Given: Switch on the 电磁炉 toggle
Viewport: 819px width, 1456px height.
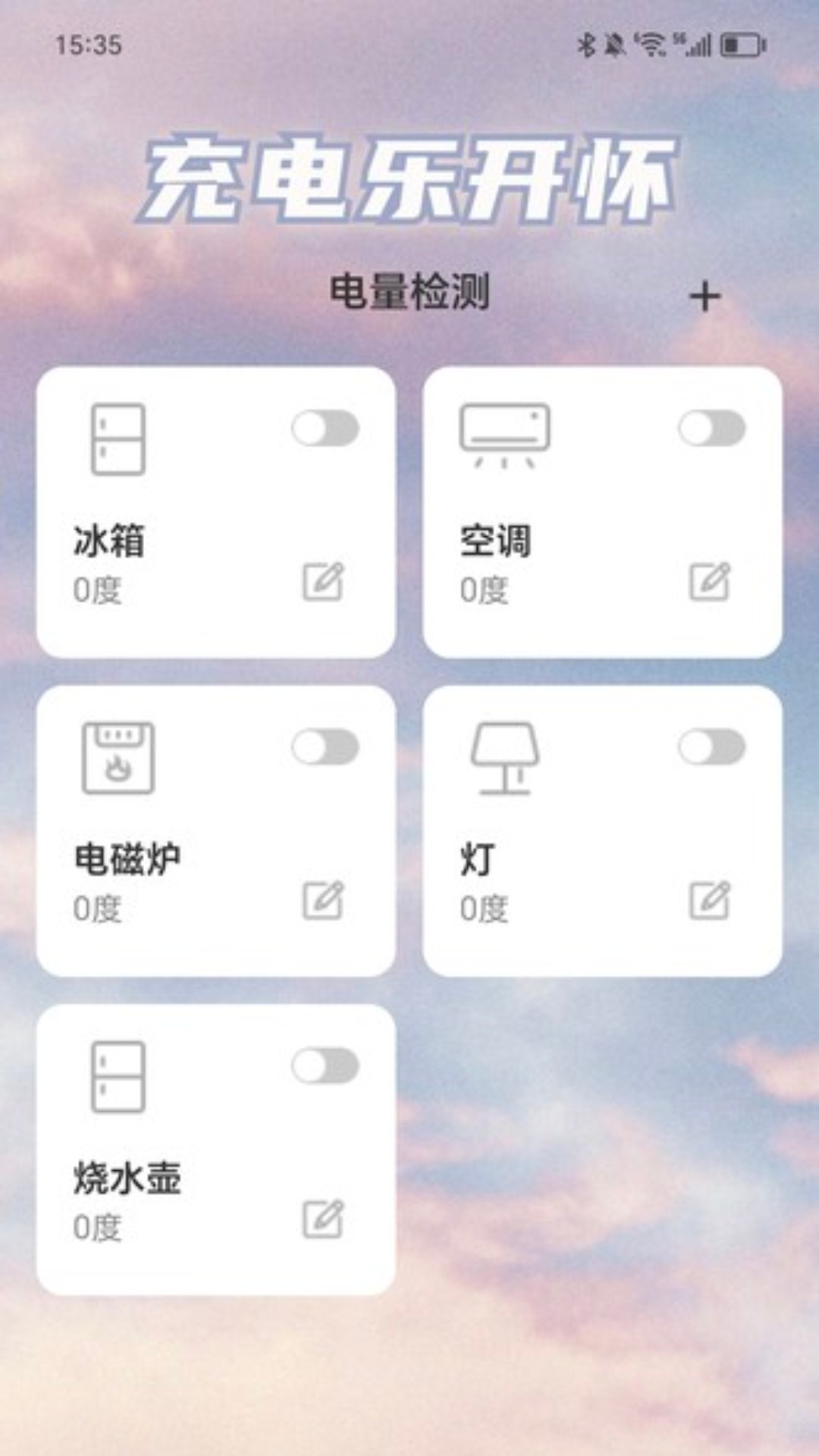Looking at the screenshot, I should pos(325,747).
